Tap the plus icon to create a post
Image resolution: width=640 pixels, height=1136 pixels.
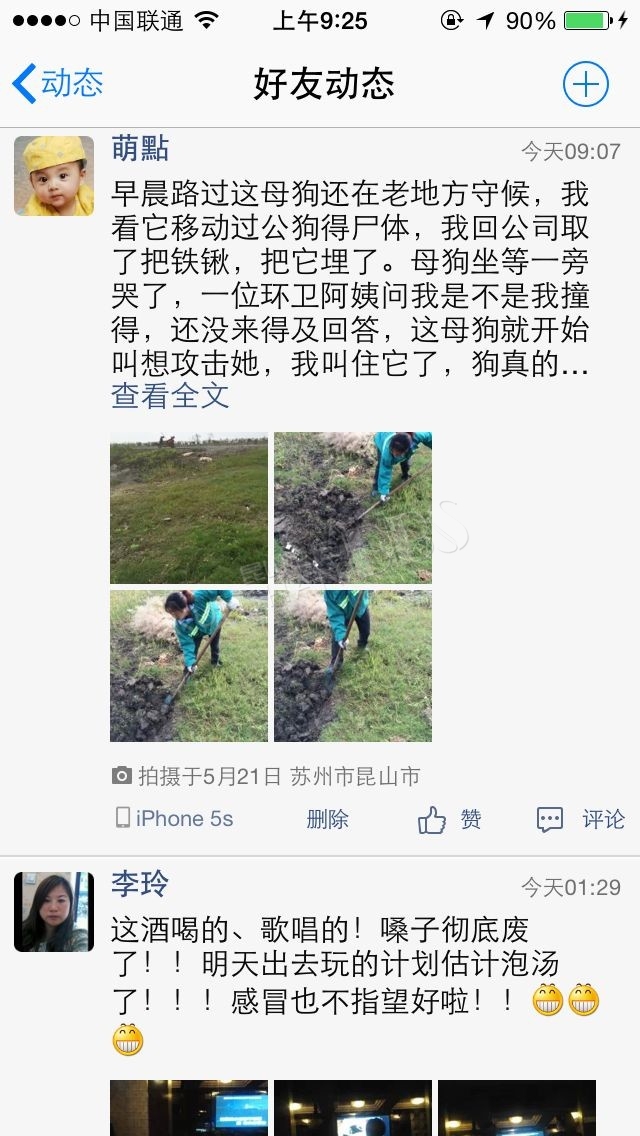(x=586, y=84)
